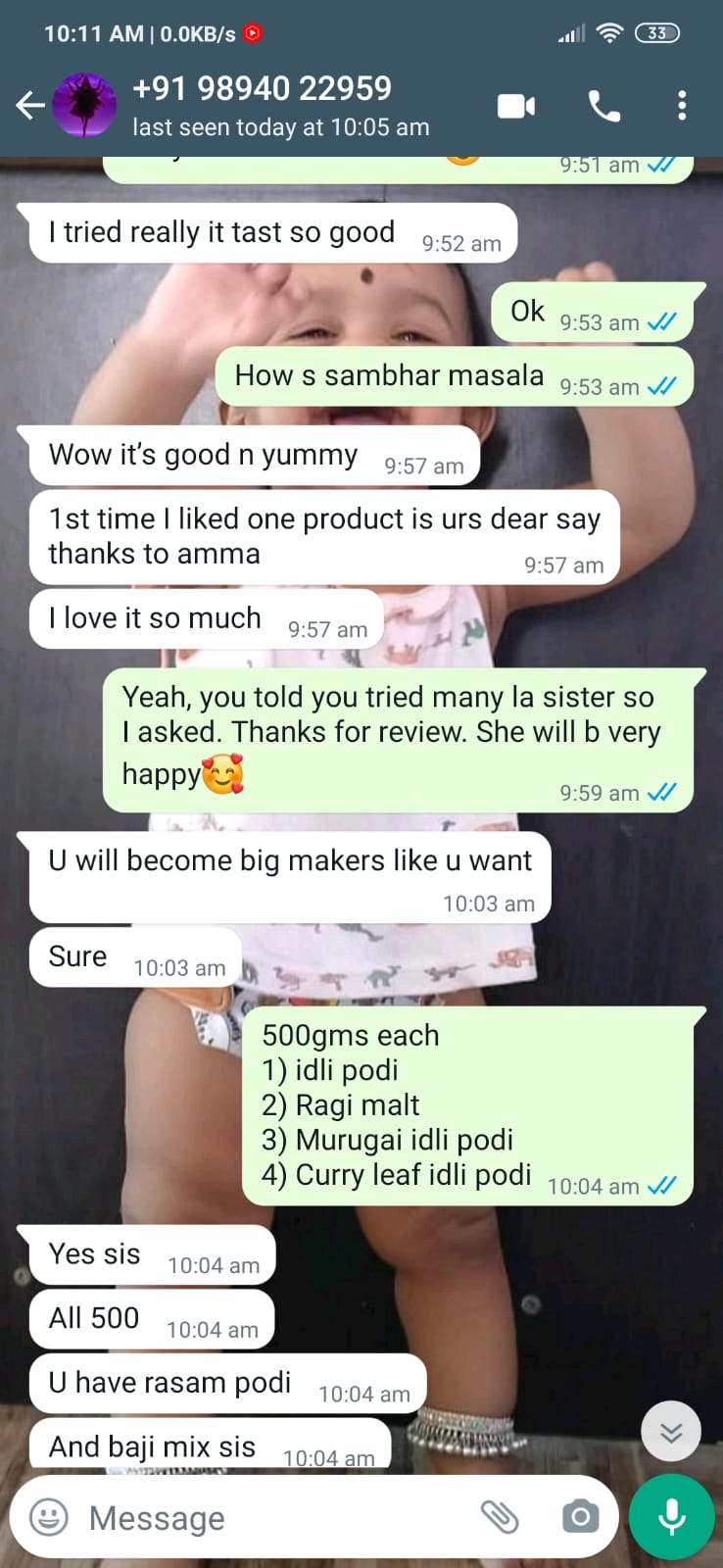Open the camera from the message bar

point(580,1517)
